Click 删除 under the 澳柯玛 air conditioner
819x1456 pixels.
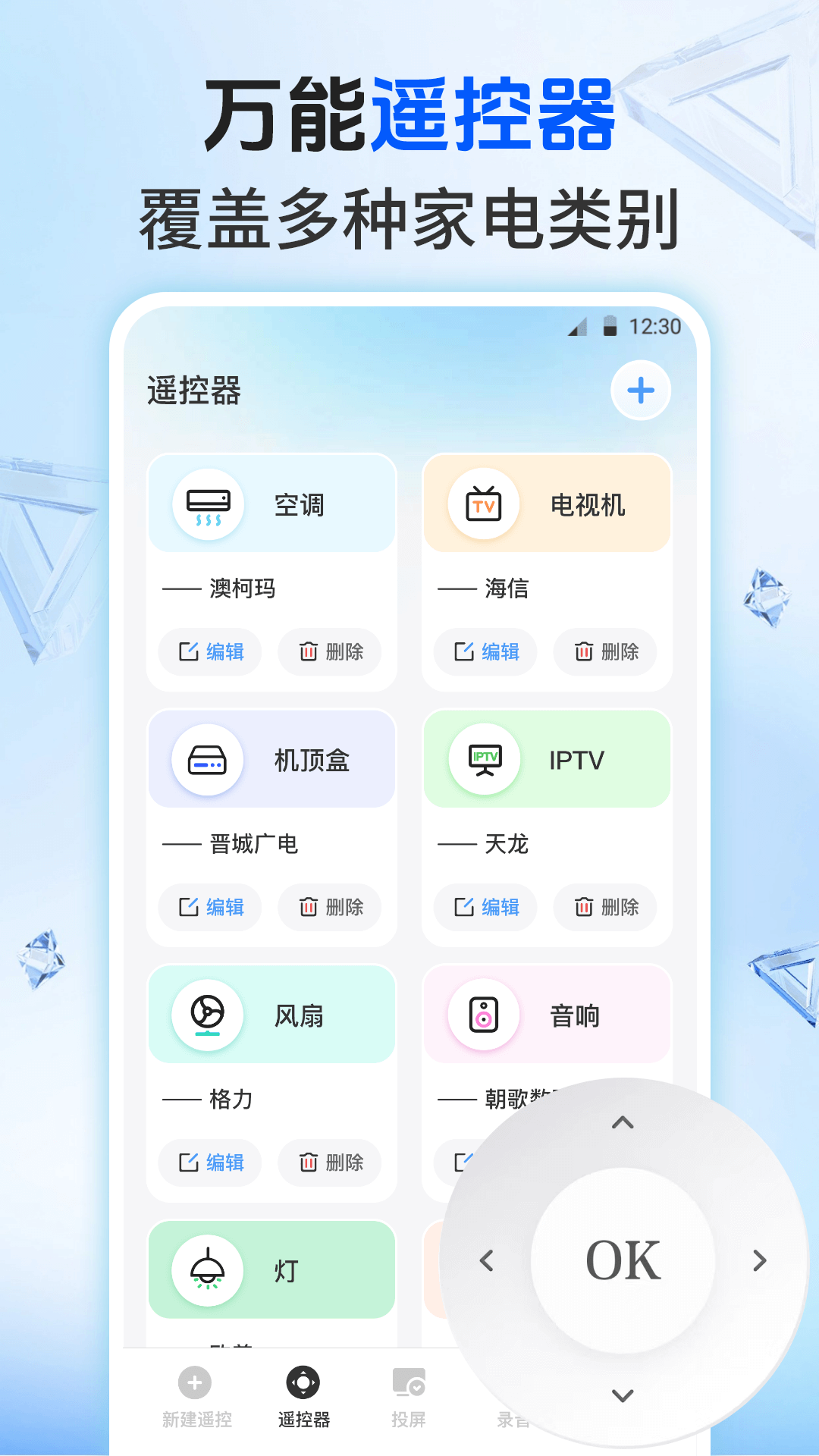click(332, 652)
